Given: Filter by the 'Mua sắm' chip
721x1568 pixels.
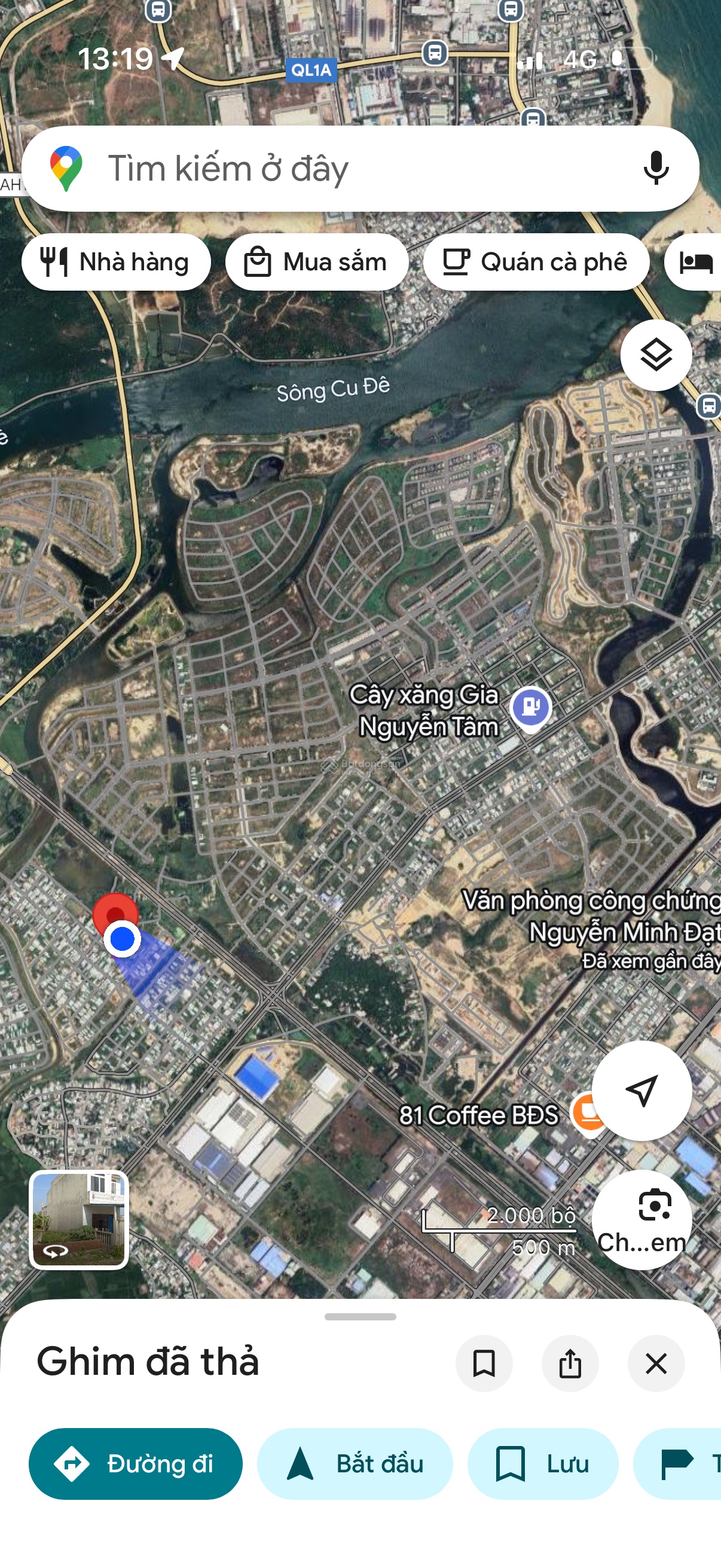Looking at the screenshot, I should click(x=316, y=263).
